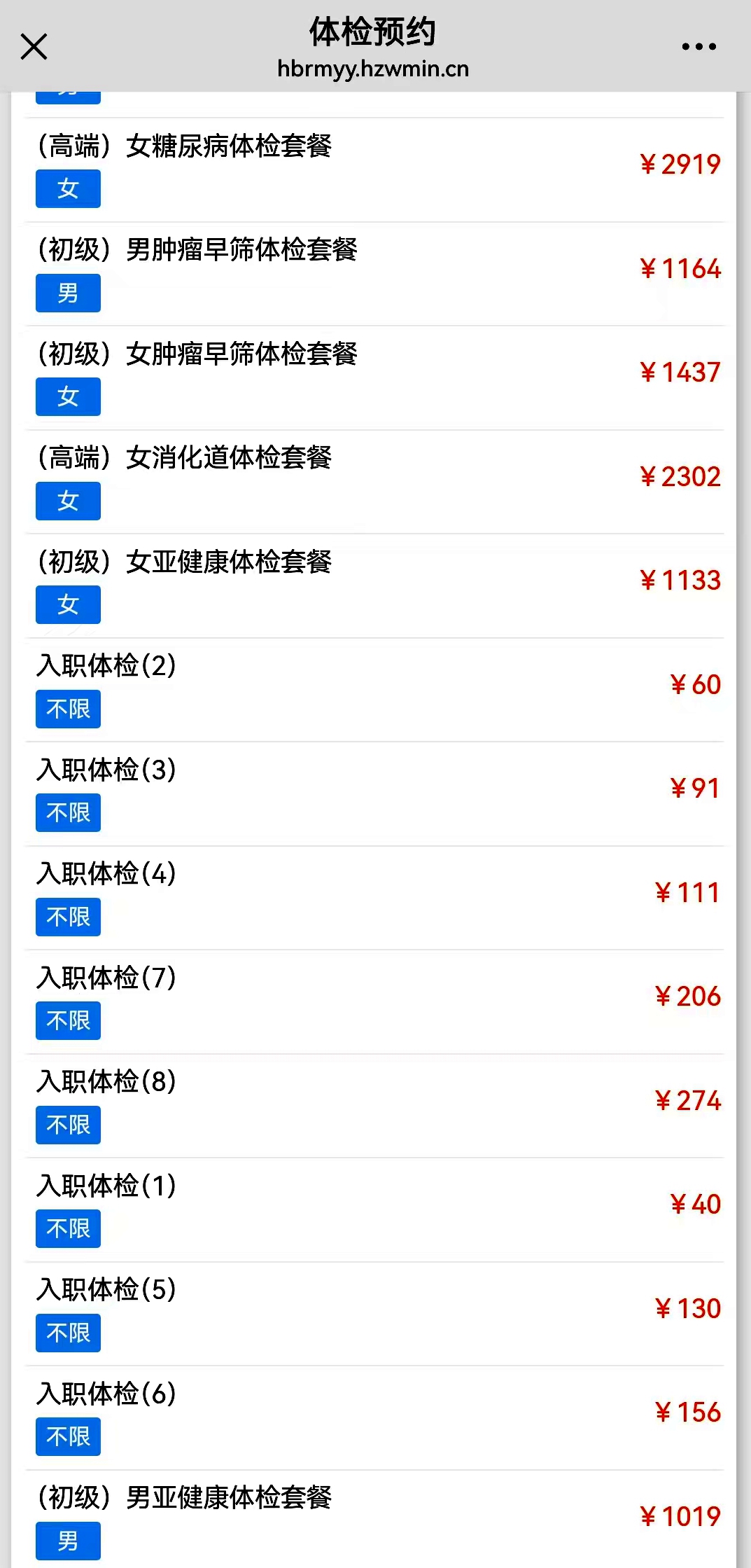Choose 入职体检(8) package
Viewport: 751px width, 1568px height.
pyautogui.click(x=374, y=1106)
